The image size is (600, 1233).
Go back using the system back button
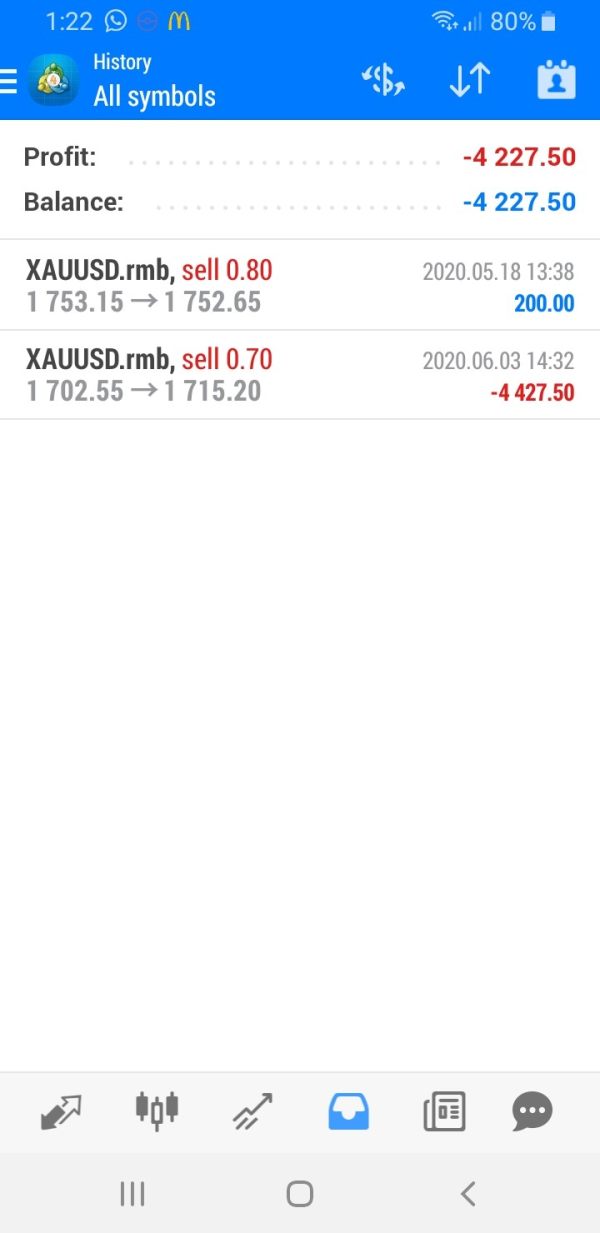pos(467,1193)
